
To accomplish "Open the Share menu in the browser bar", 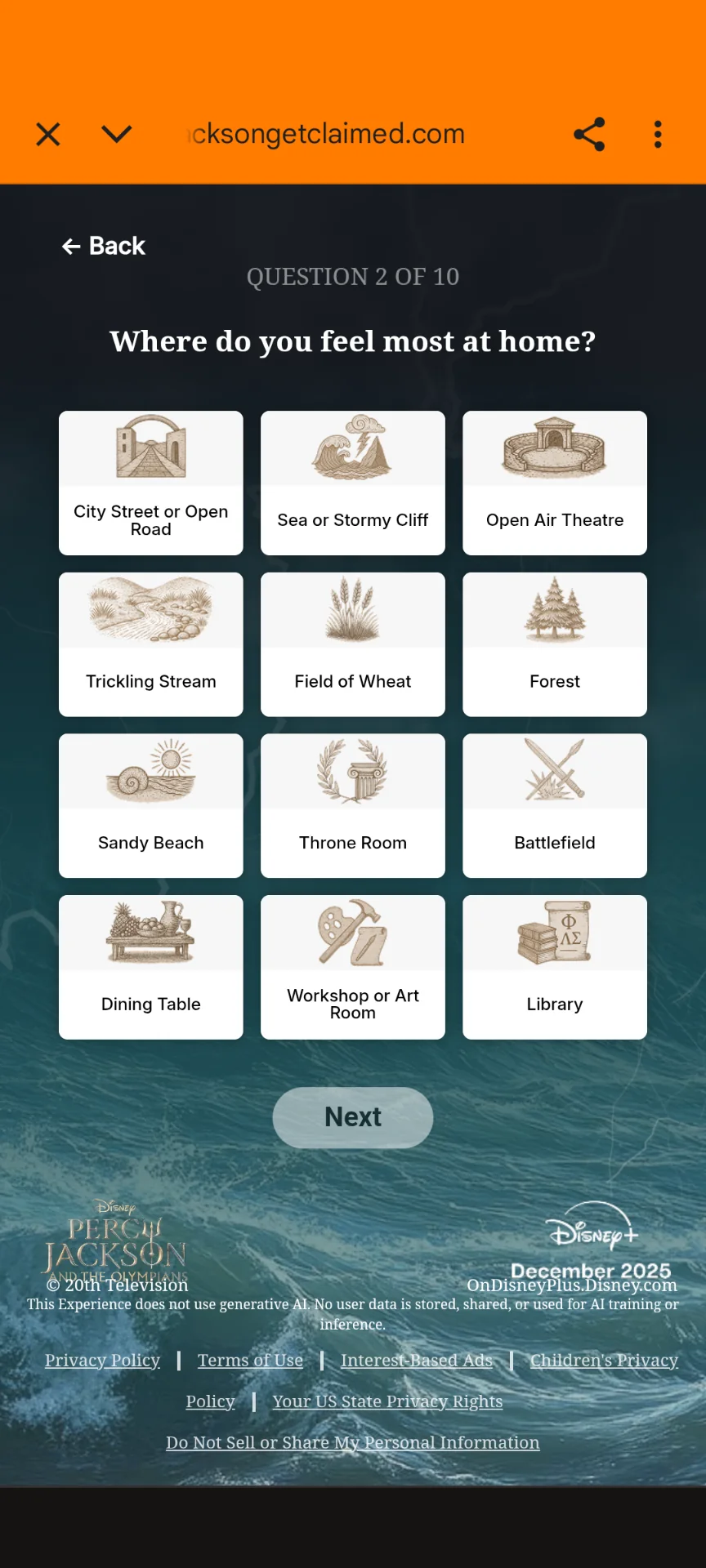I will coord(588,134).
